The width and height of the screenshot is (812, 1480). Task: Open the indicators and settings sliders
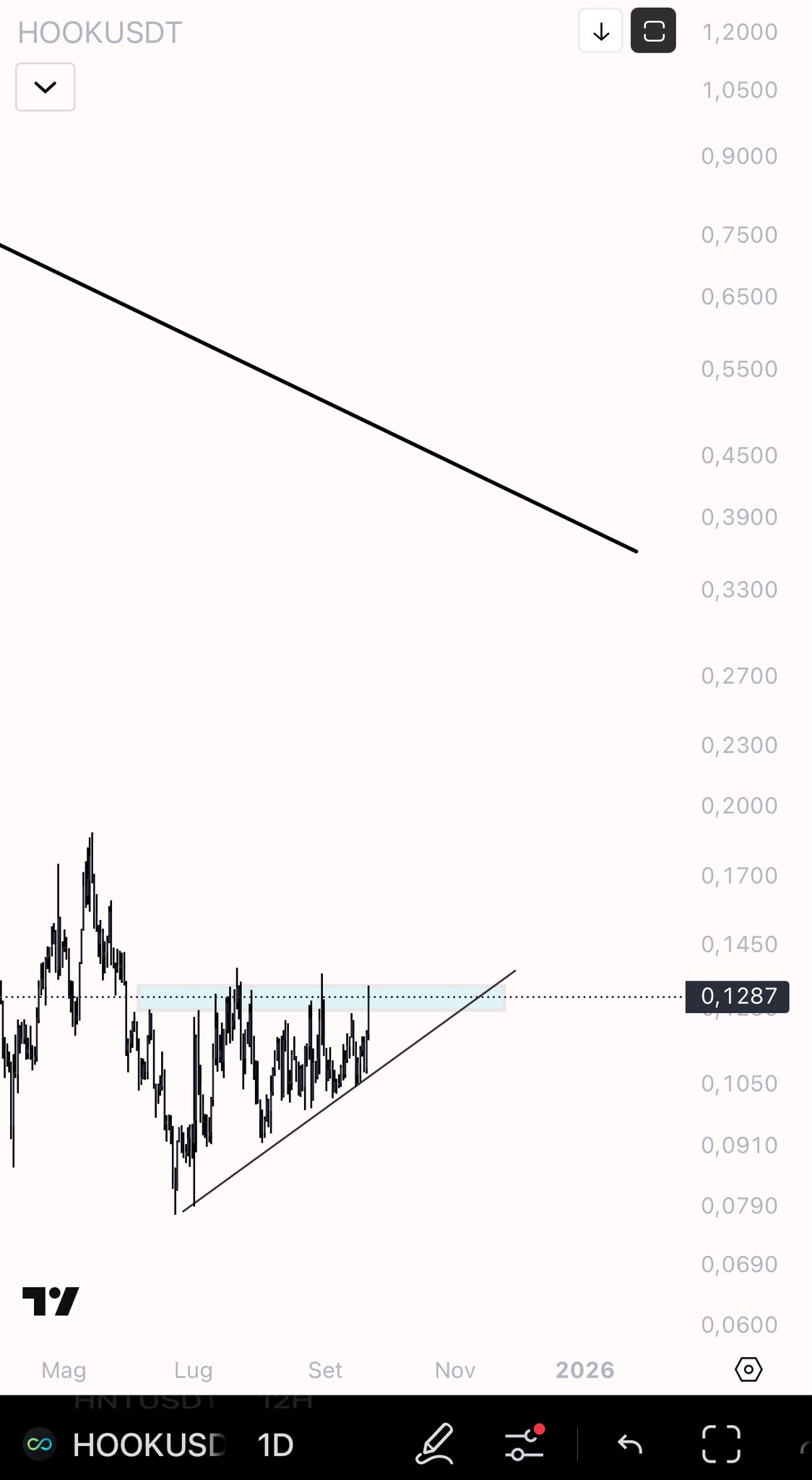click(x=524, y=1444)
